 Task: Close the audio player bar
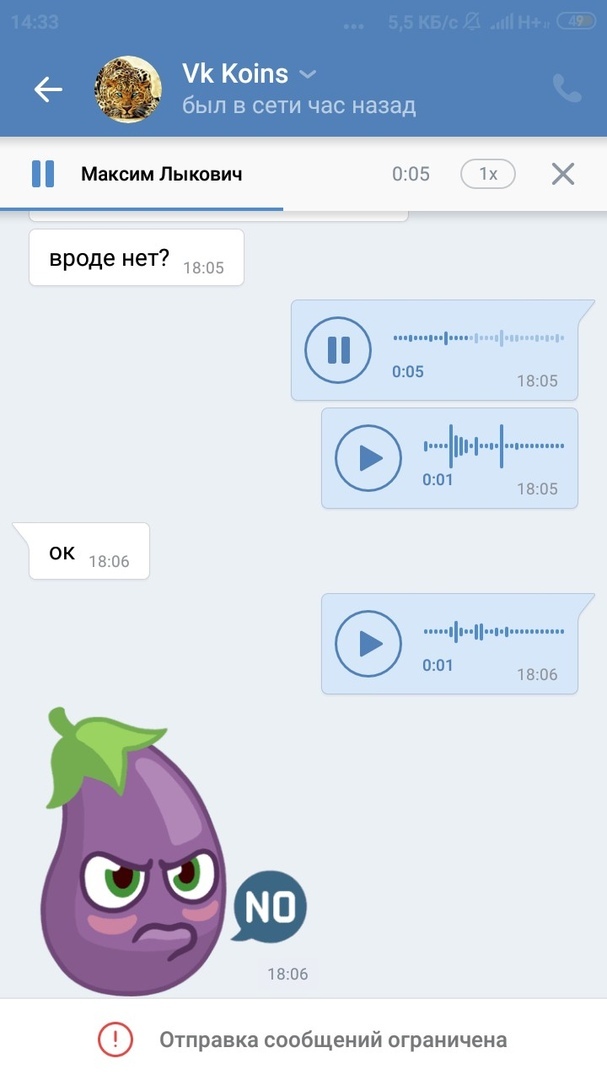pos(563,174)
